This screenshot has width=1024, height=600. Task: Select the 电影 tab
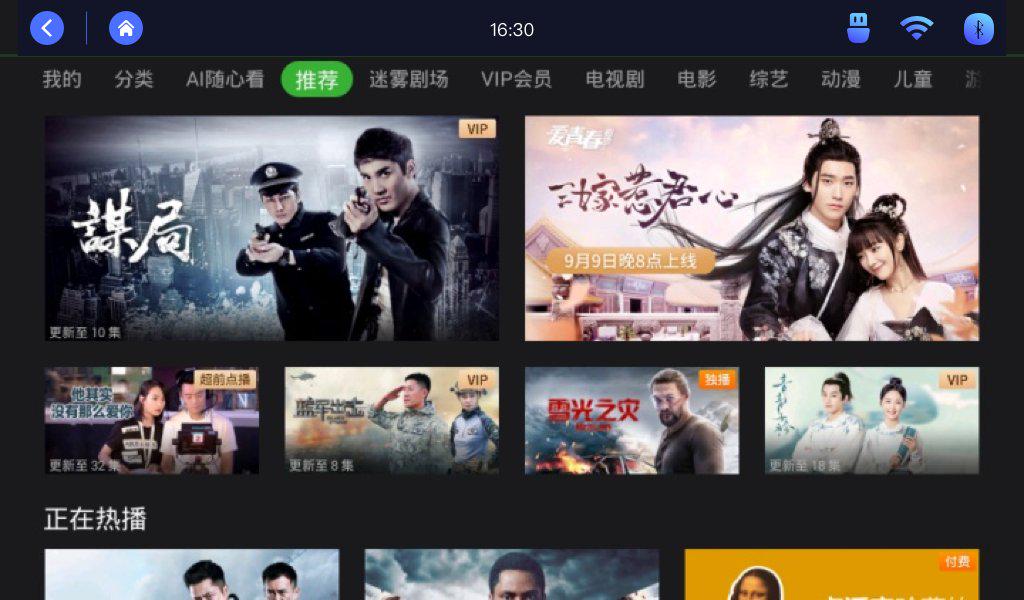pyautogui.click(x=697, y=80)
